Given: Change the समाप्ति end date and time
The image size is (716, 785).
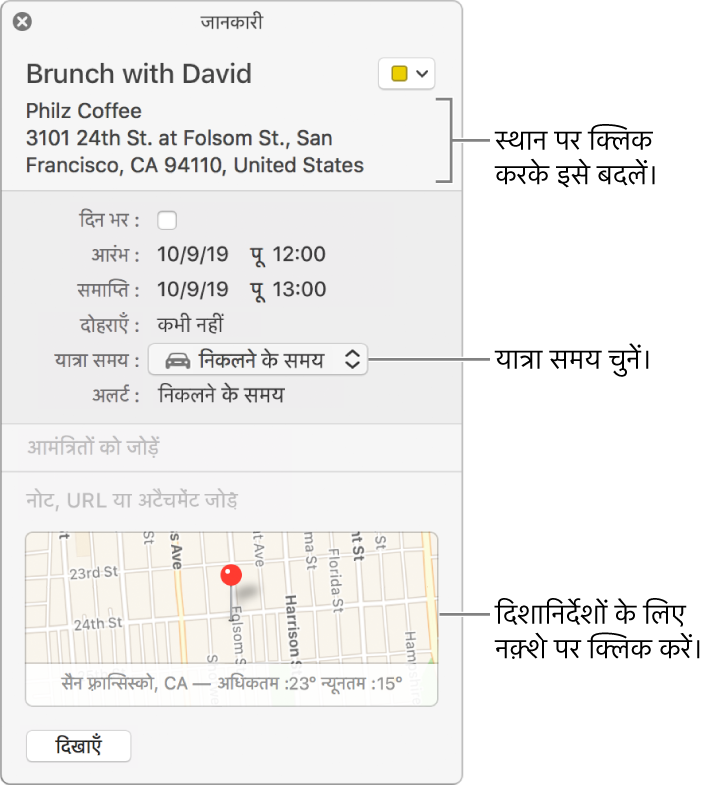Looking at the screenshot, I should click(241, 291).
